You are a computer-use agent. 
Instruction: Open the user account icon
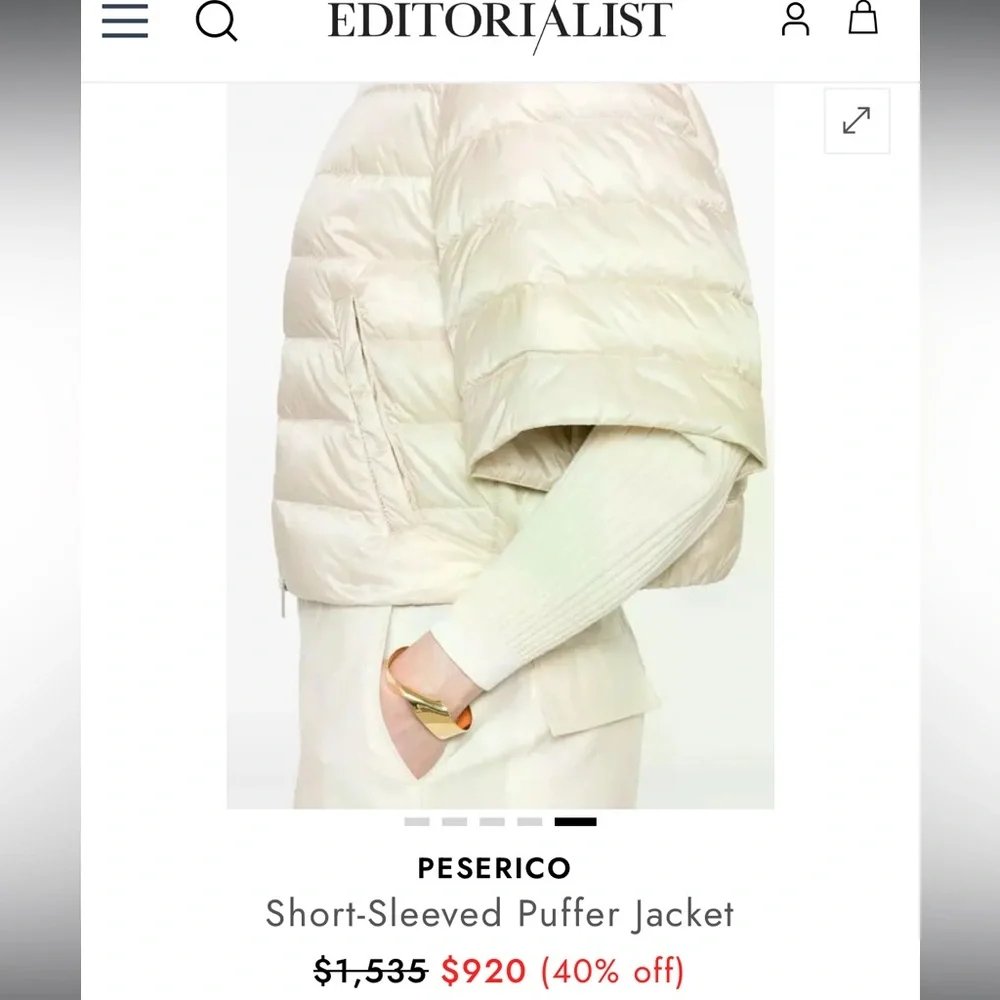pos(795,19)
